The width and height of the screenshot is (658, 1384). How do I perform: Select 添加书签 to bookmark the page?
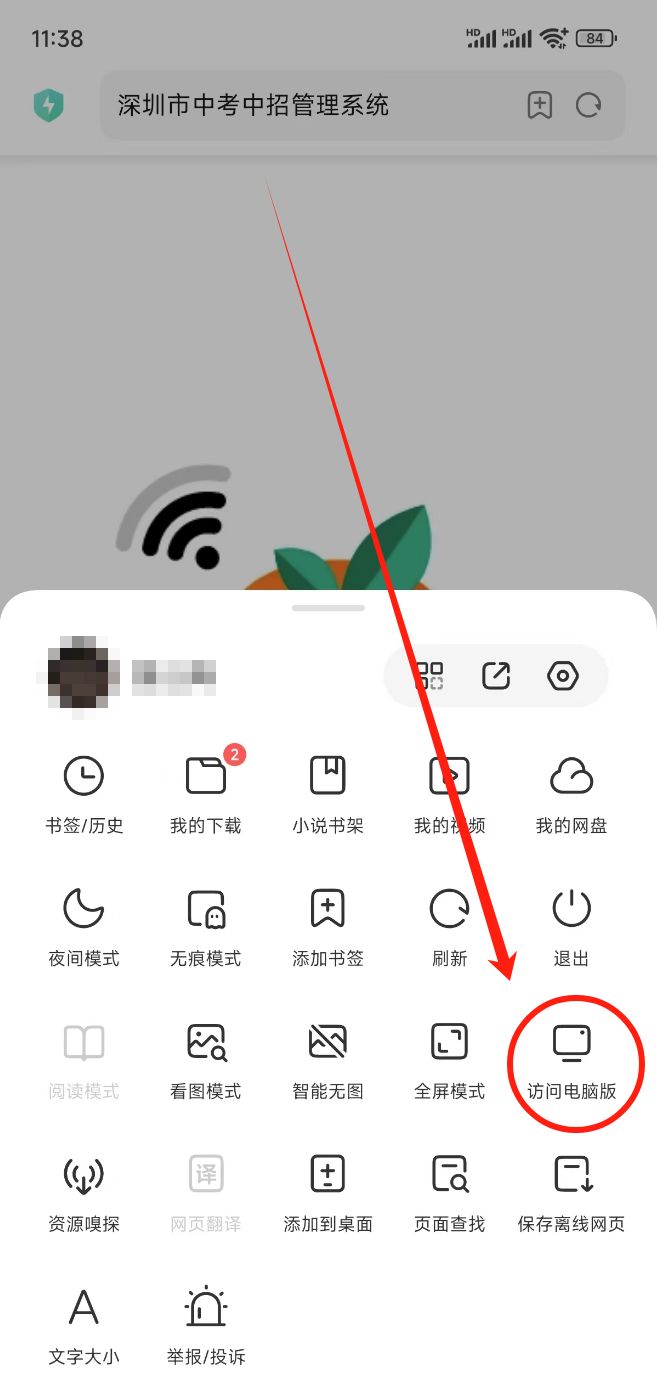328,926
